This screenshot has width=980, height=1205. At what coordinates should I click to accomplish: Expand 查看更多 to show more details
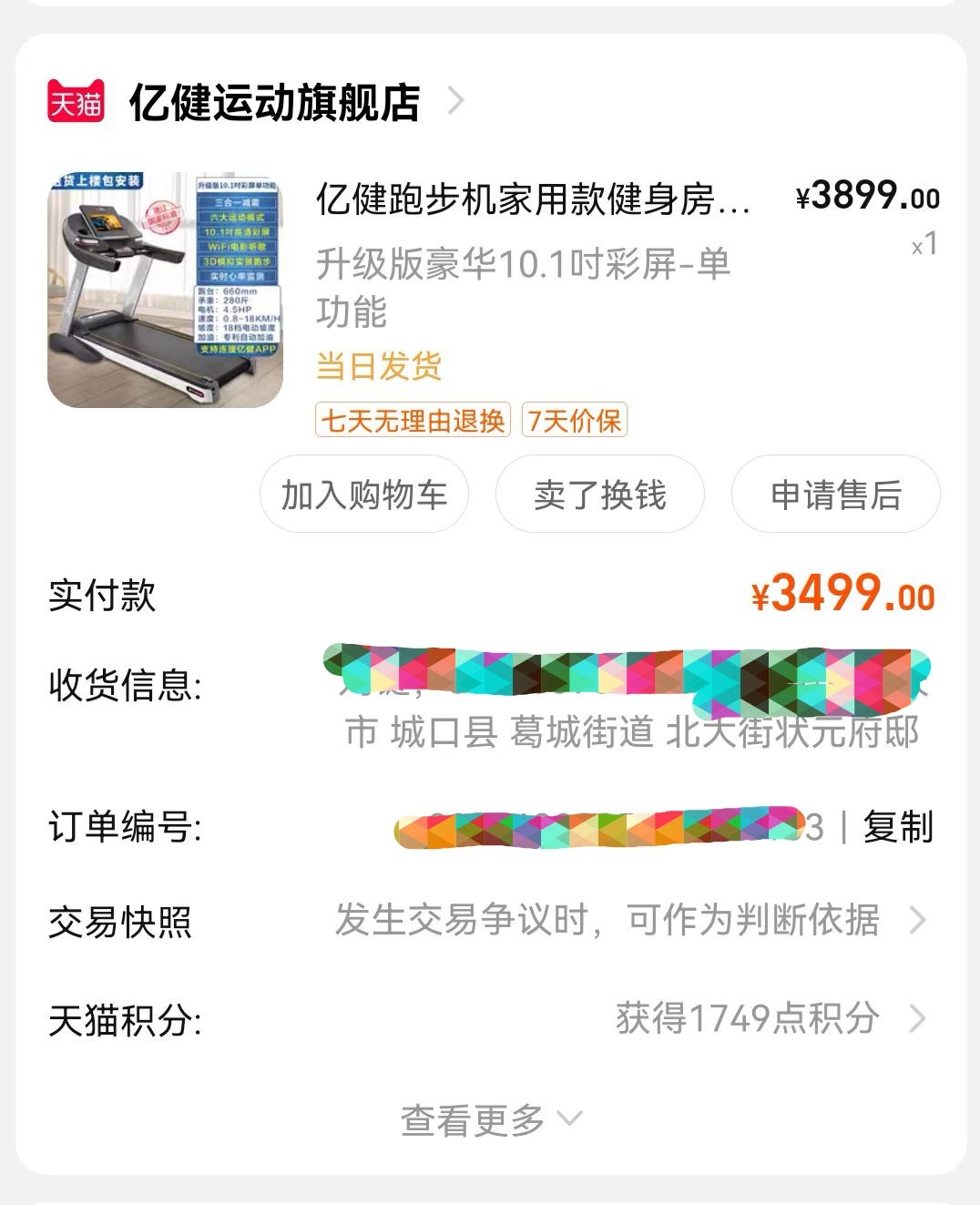coord(490,1119)
